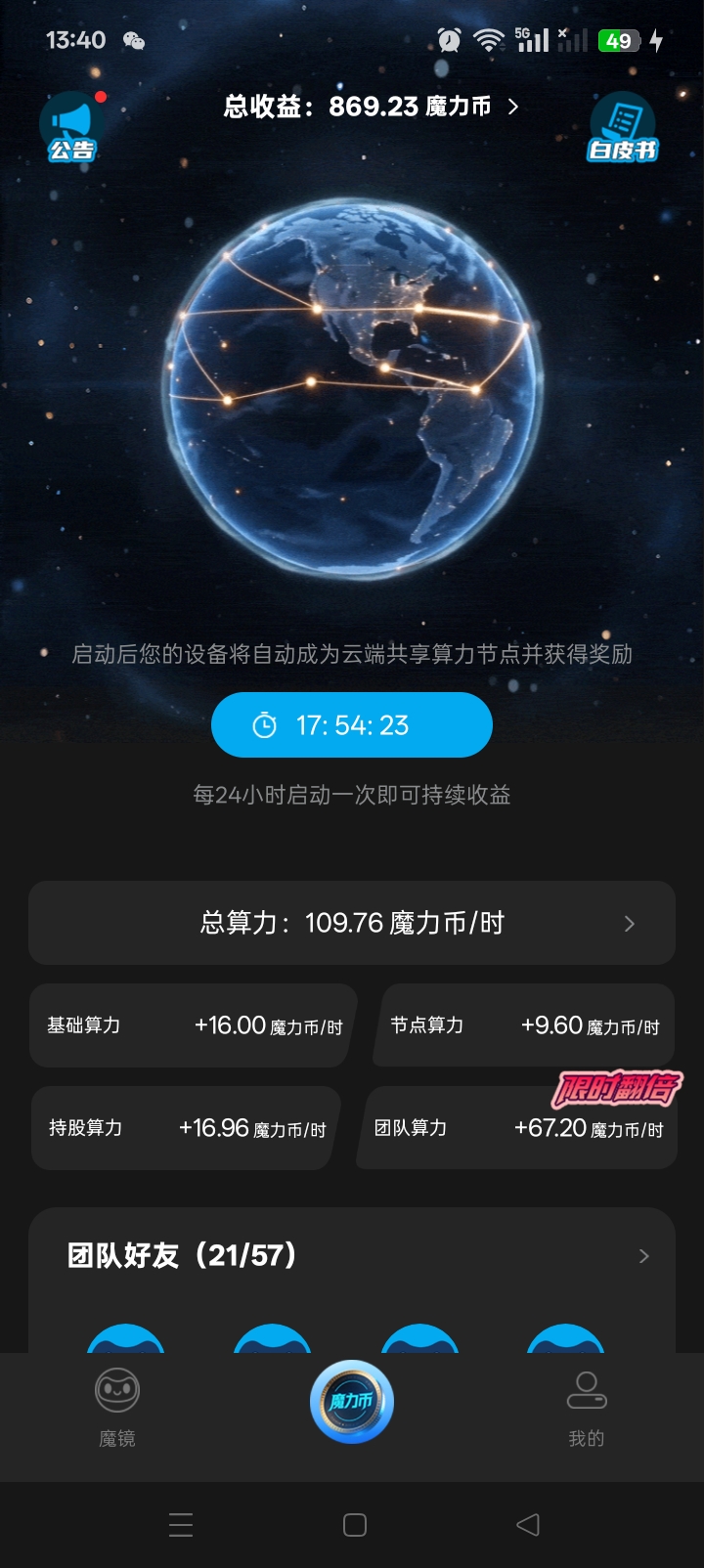Open the 持股算力 card

click(186, 1128)
